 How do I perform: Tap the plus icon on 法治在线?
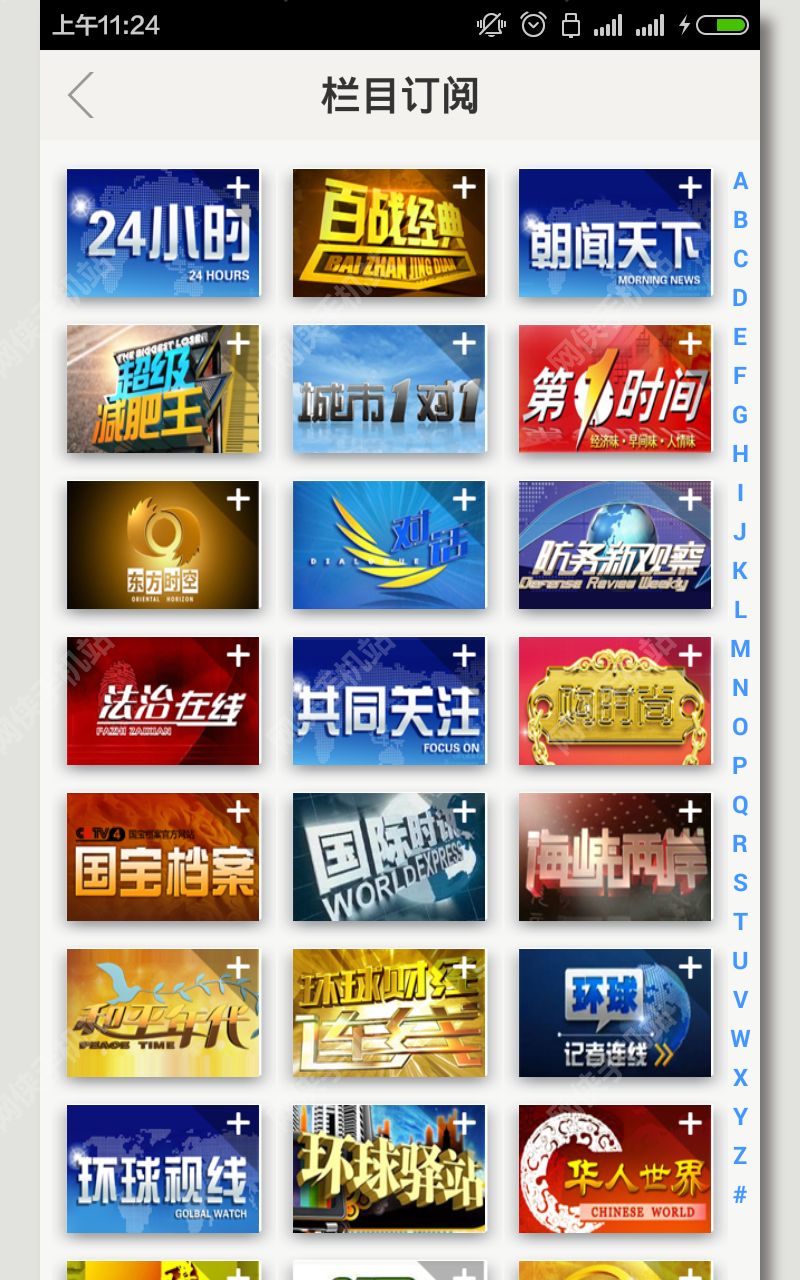point(238,656)
